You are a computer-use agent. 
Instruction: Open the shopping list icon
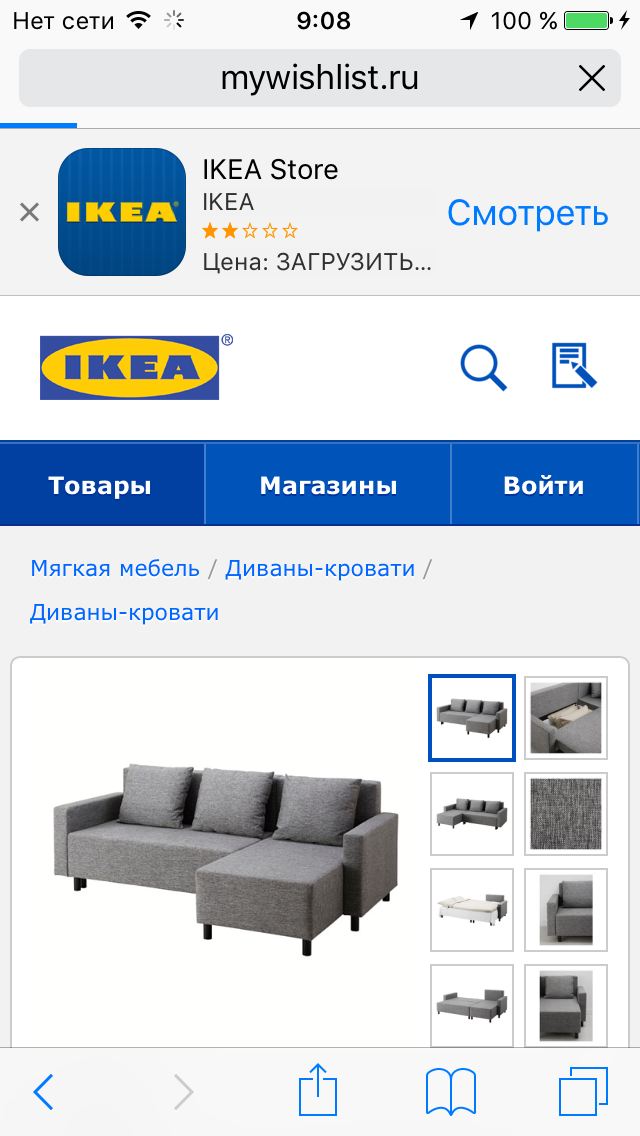coord(574,367)
